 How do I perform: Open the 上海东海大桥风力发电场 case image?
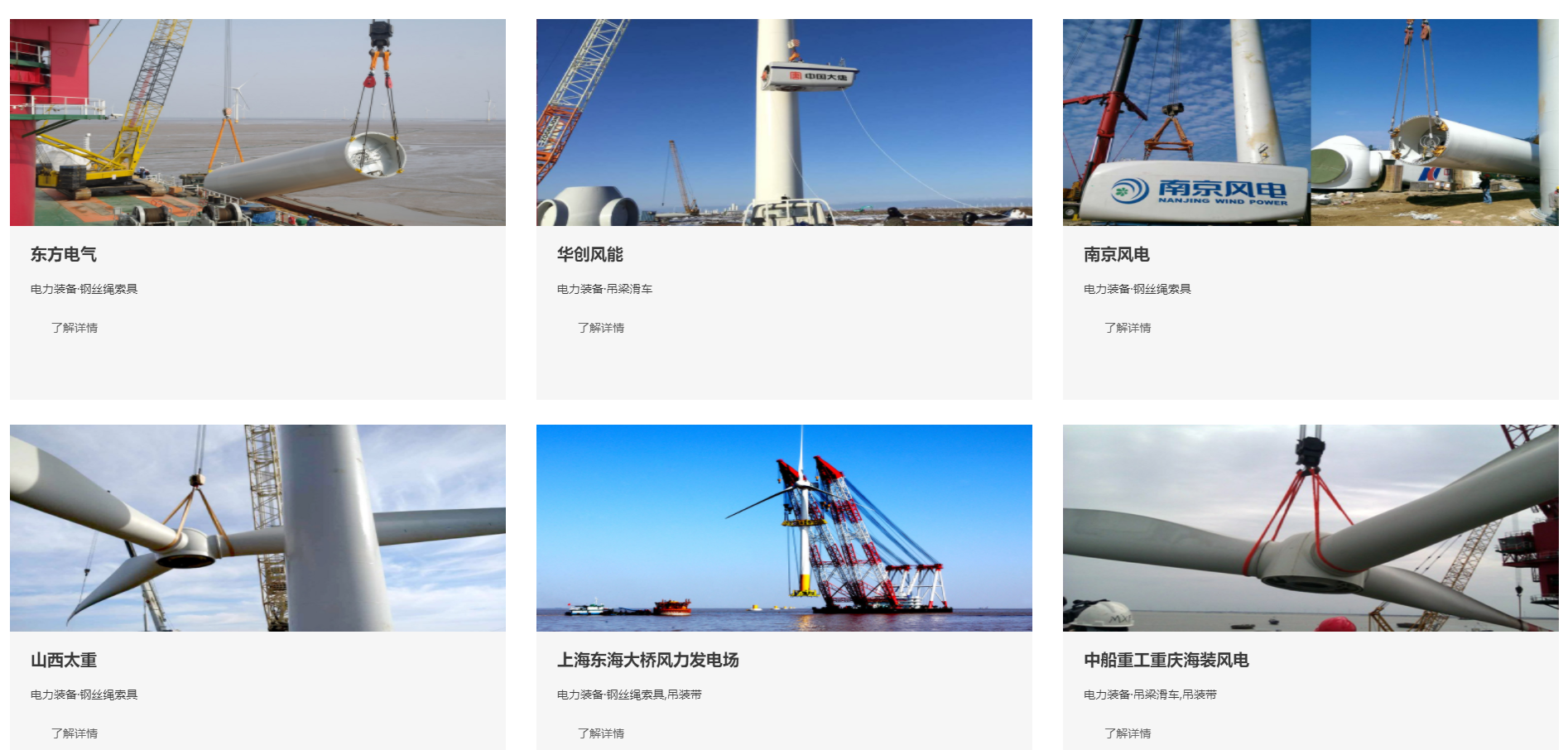pos(784,528)
